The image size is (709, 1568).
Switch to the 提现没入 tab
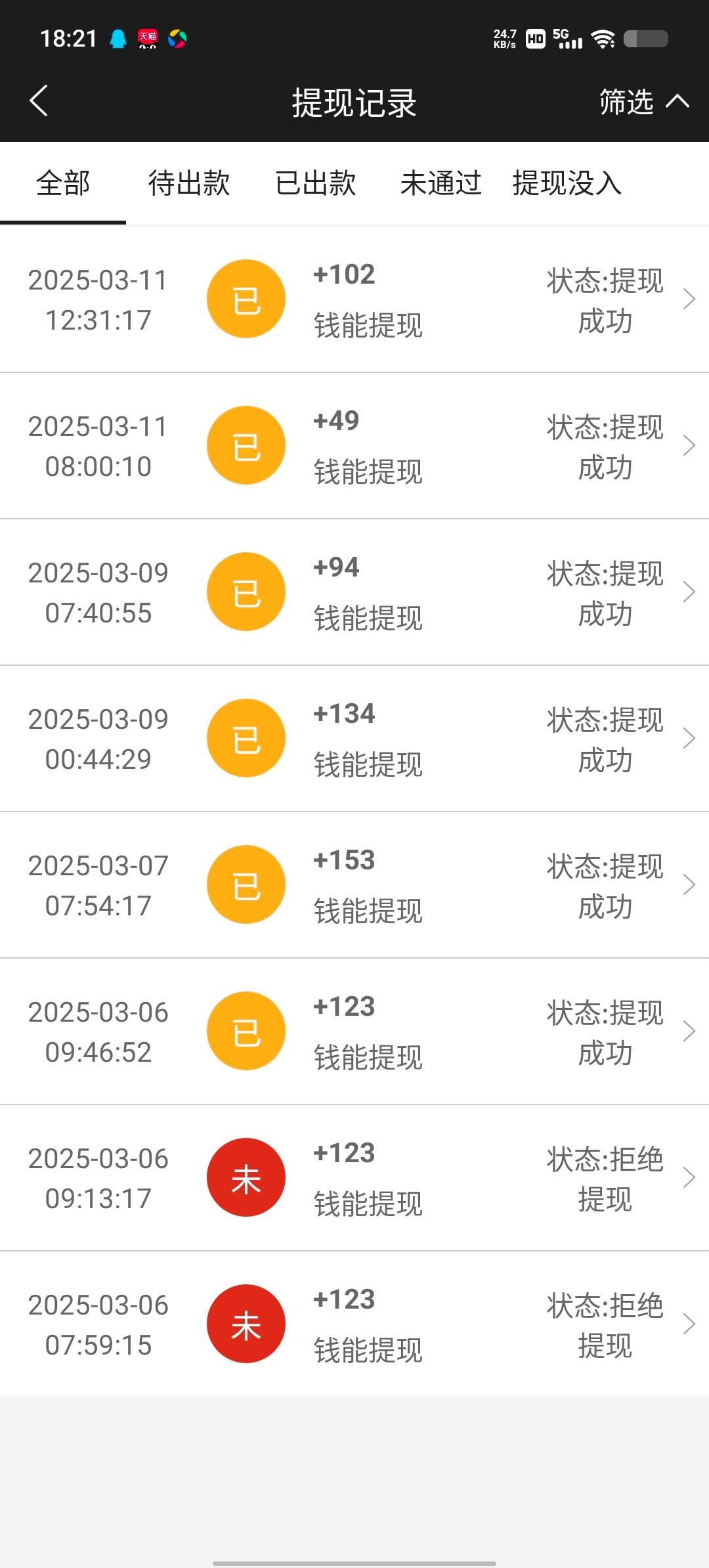pyautogui.click(x=567, y=183)
